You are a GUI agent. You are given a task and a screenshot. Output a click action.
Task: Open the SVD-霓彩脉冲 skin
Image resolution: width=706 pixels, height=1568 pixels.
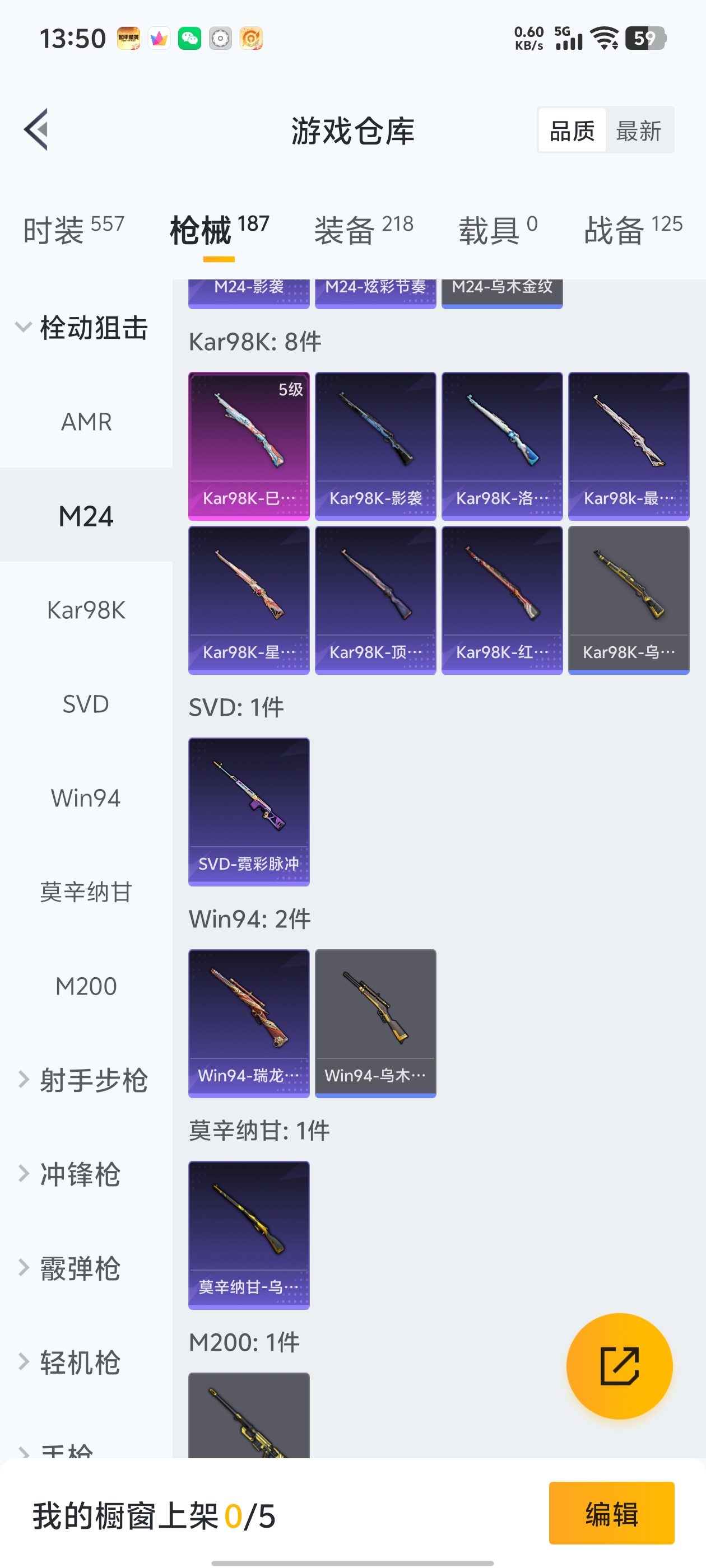pos(249,811)
